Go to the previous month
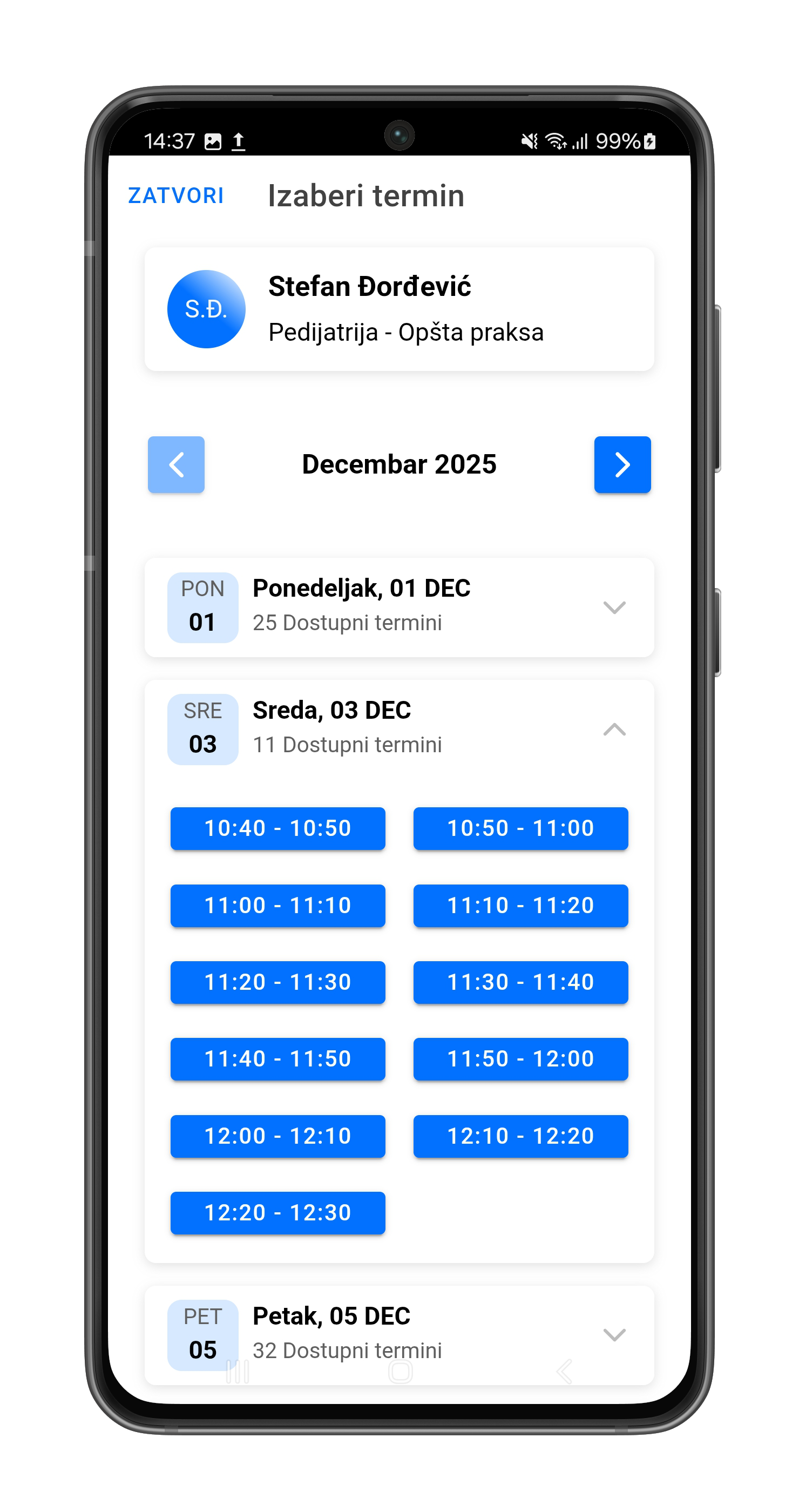Screen dimensions: 799x1512 pyautogui.click(x=176, y=464)
